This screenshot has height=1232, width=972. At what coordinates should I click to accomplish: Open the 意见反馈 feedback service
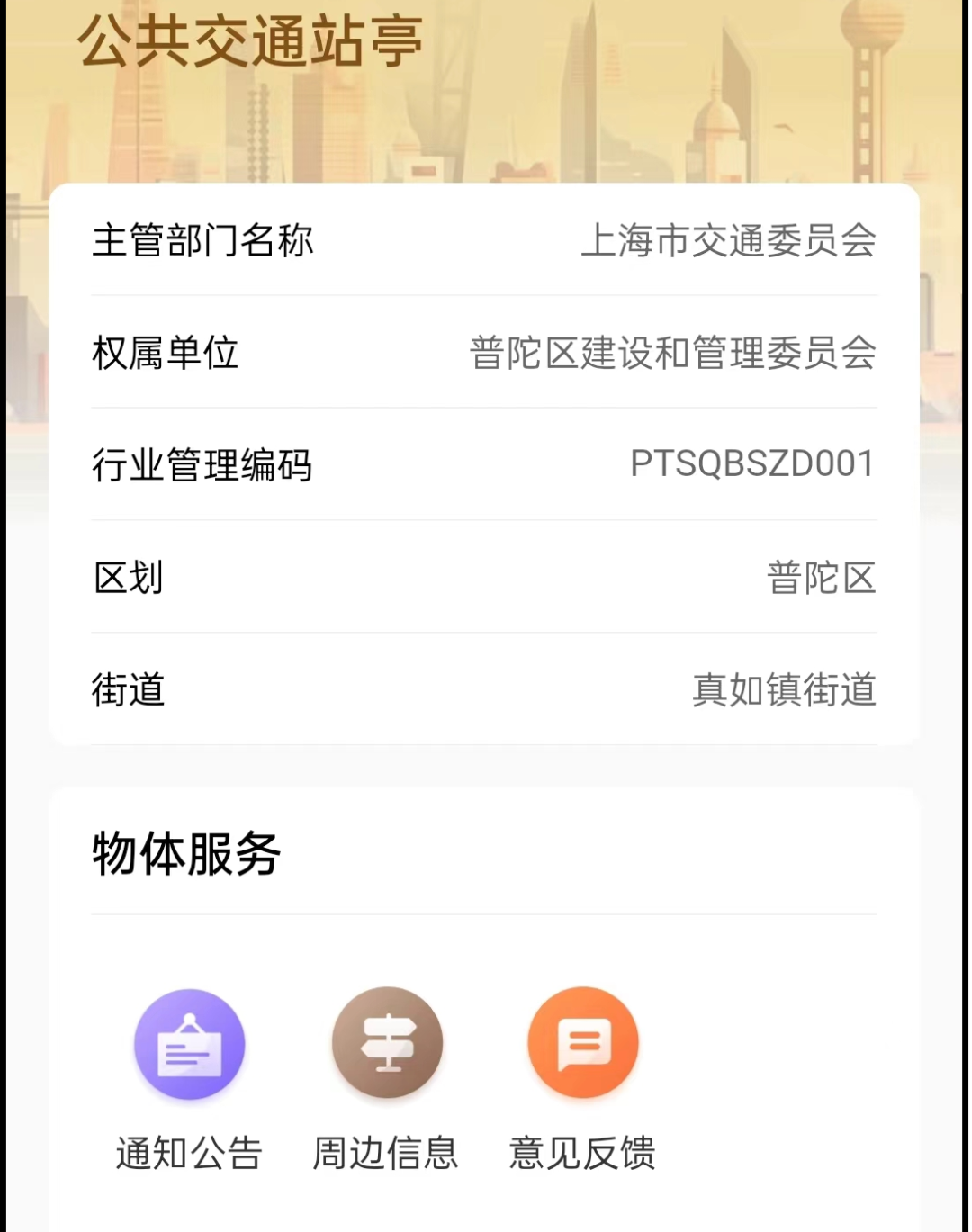point(583,1044)
